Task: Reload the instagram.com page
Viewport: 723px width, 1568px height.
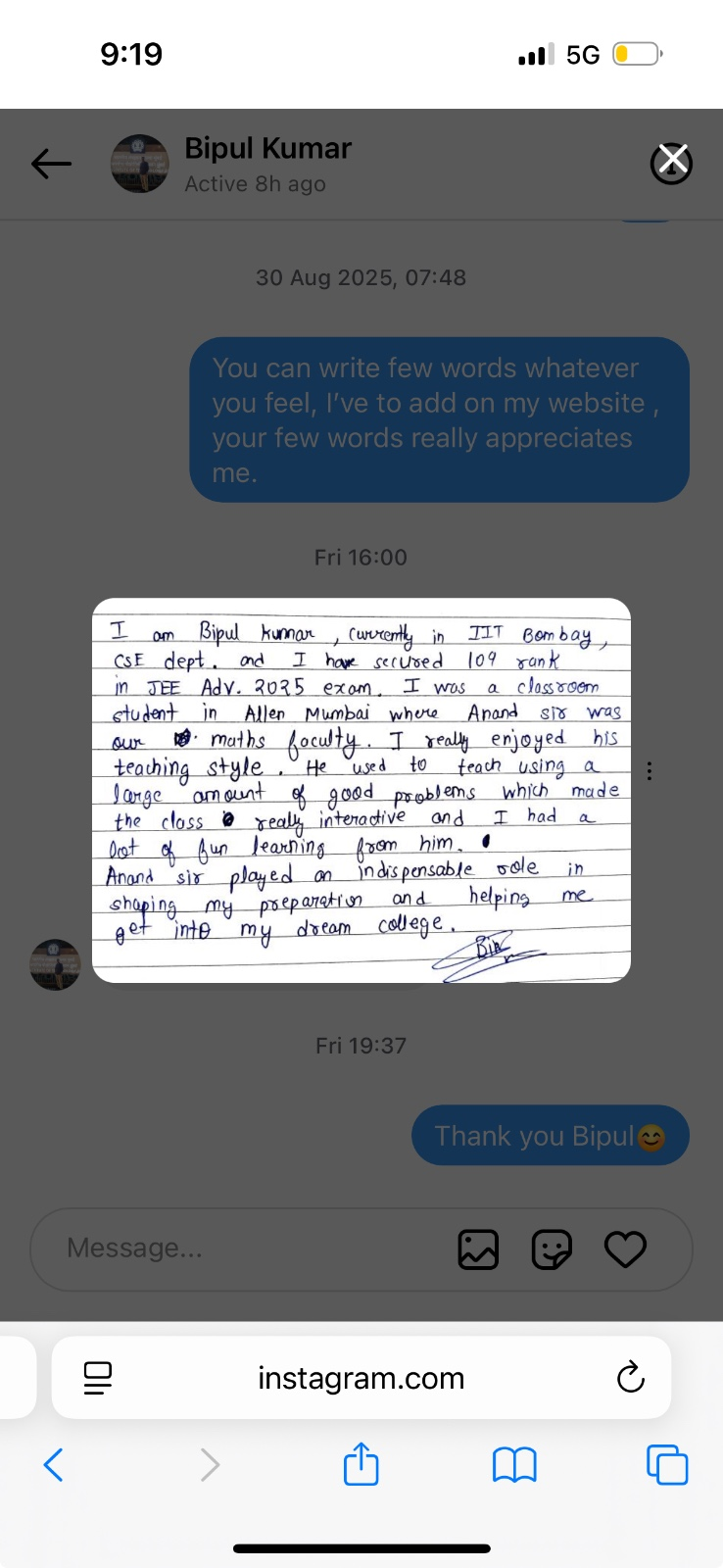Action: (630, 1378)
